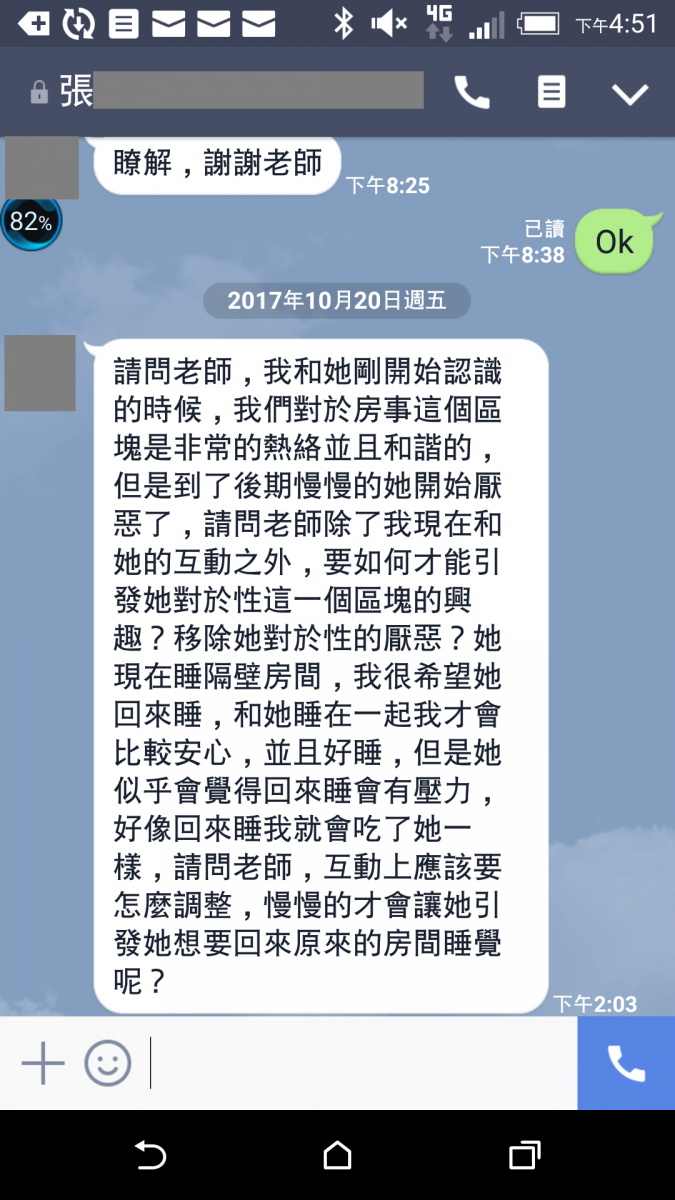Start a voice call from the header
Image resolution: width=675 pixels, height=1200 pixels.
pyautogui.click(x=472, y=93)
